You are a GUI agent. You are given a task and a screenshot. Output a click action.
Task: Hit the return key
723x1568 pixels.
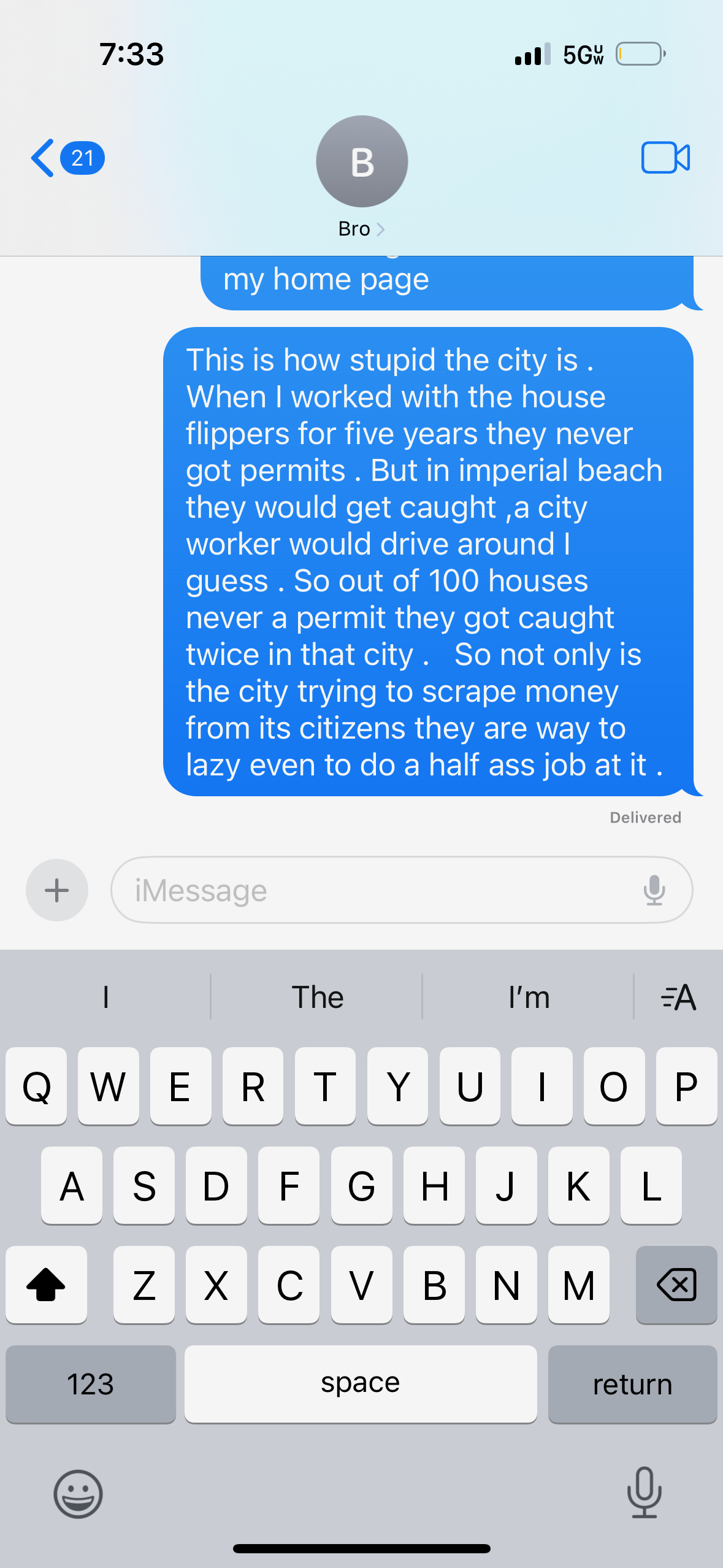pyautogui.click(x=632, y=1384)
